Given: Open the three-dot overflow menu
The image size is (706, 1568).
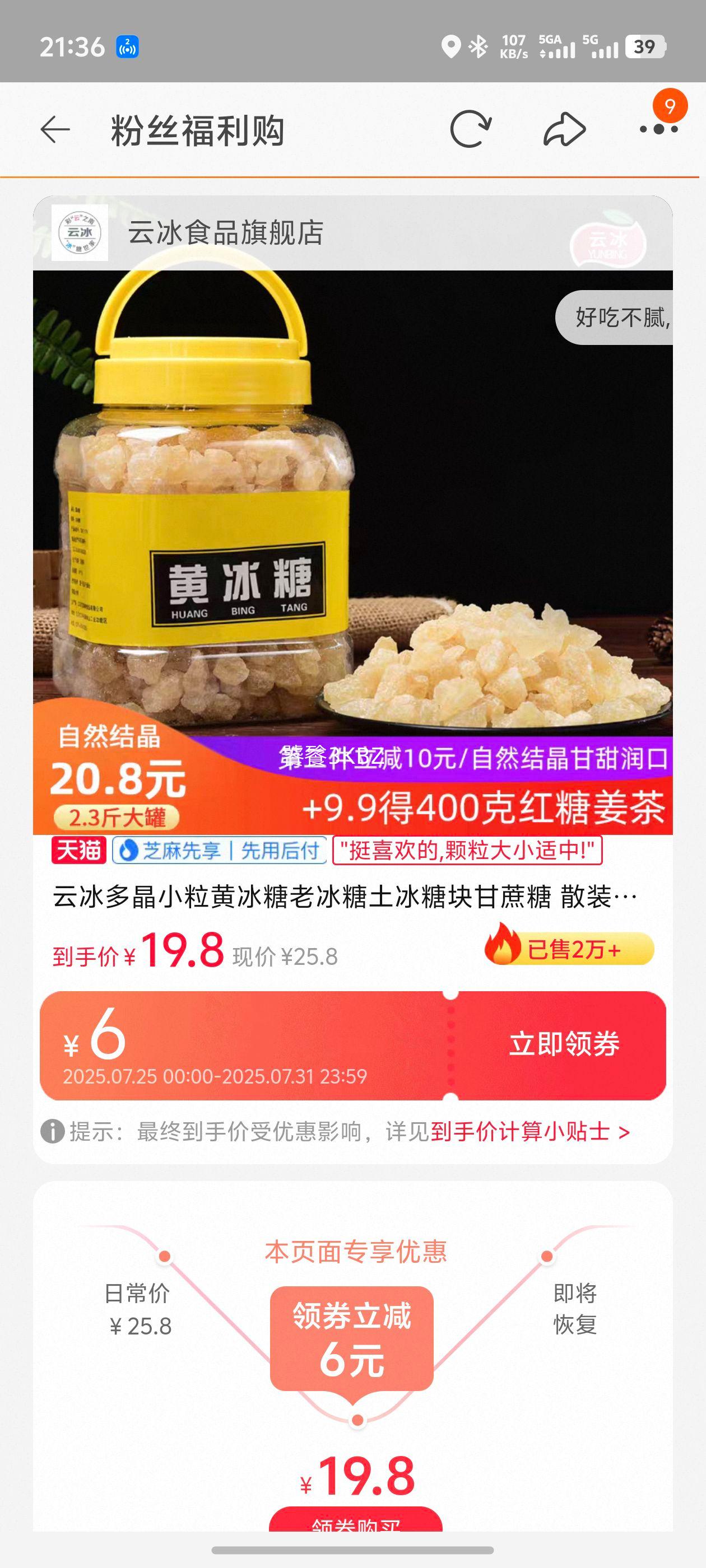Looking at the screenshot, I should pyautogui.click(x=658, y=129).
